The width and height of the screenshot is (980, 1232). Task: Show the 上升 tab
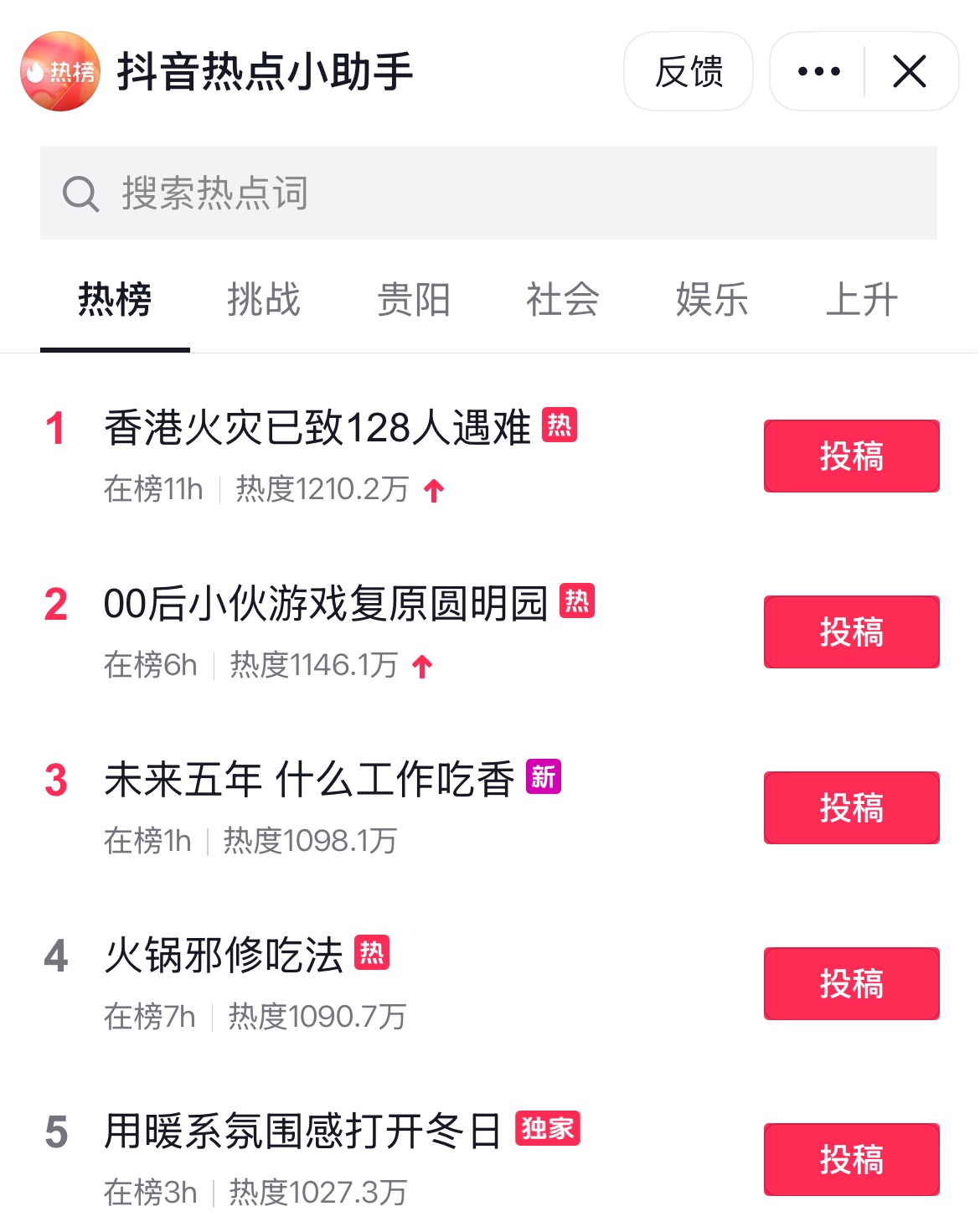pyautogui.click(x=861, y=300)
